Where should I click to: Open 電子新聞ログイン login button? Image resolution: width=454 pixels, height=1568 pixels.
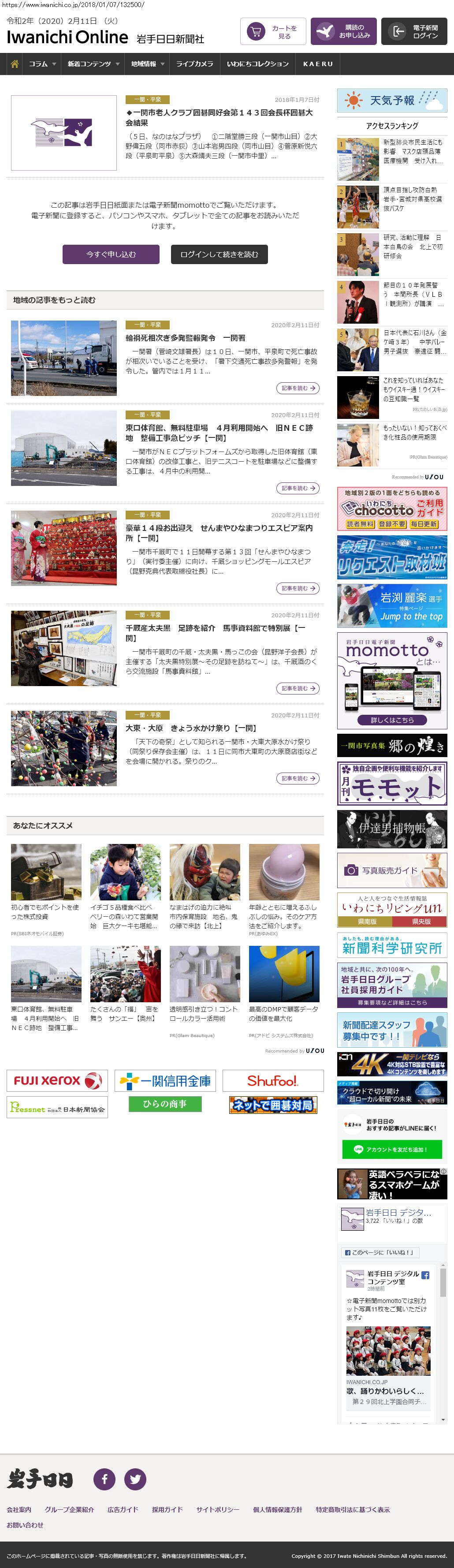pyautogui.click(x=414, y=32)
